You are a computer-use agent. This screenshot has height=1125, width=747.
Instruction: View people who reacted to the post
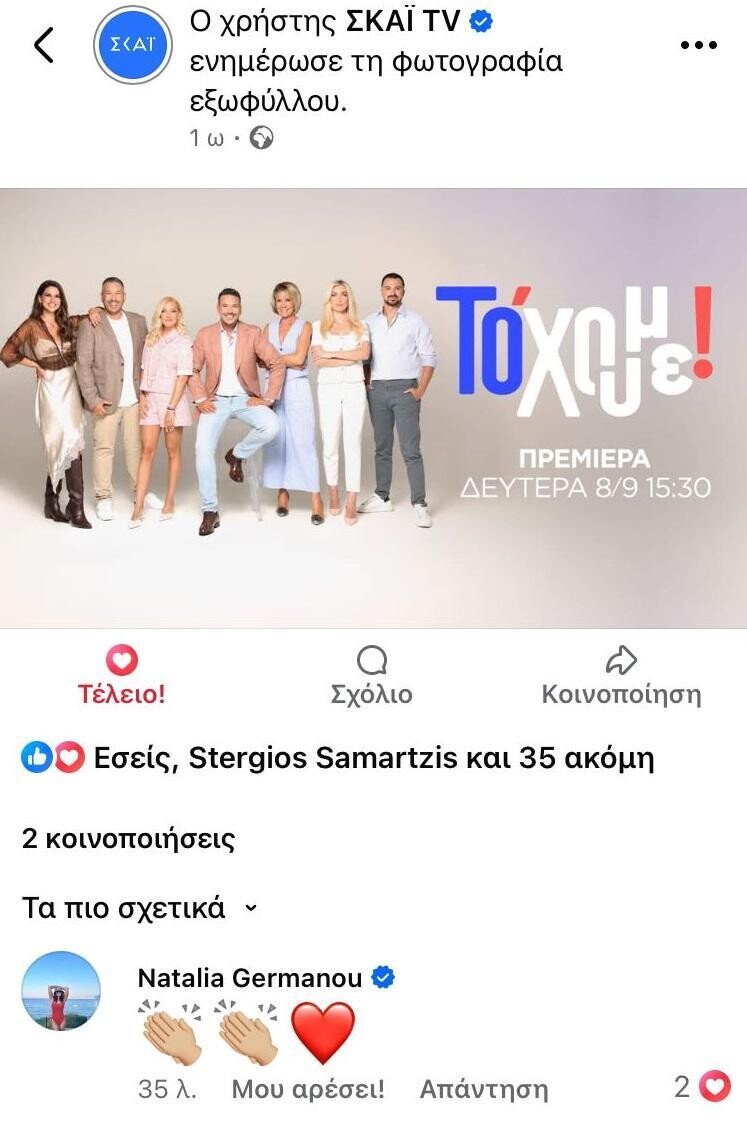click(340, 758)
